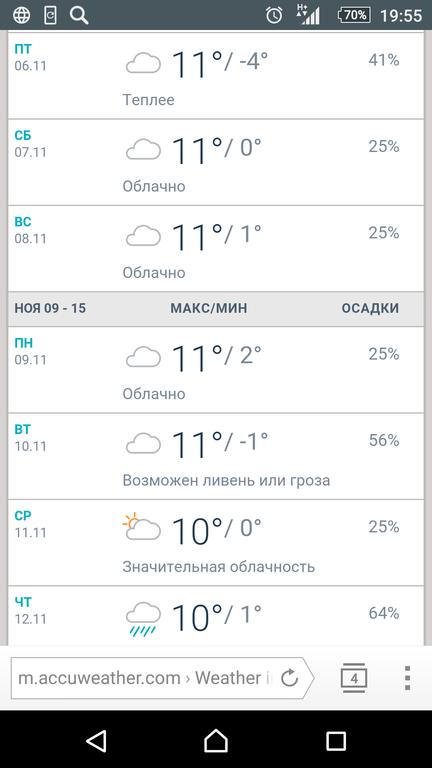Open the forecast for ПН 09.11

pos(216,370)
